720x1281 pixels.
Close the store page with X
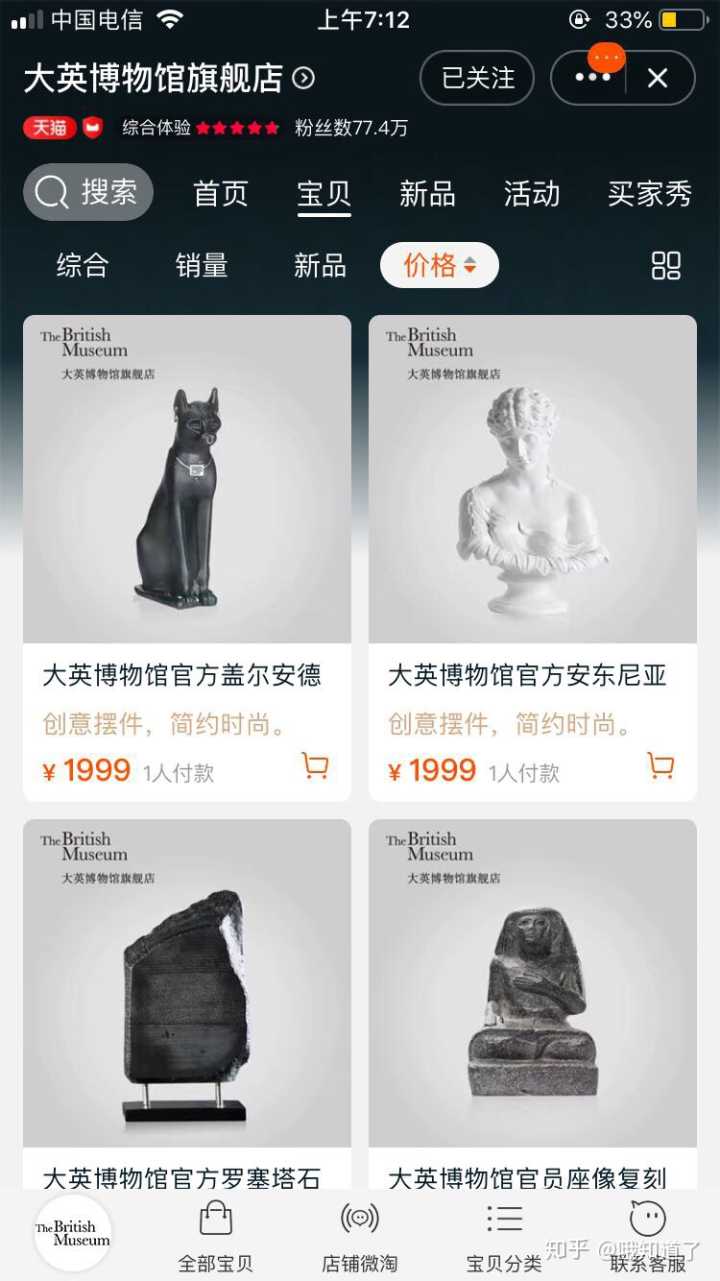[x=657, y=78]
